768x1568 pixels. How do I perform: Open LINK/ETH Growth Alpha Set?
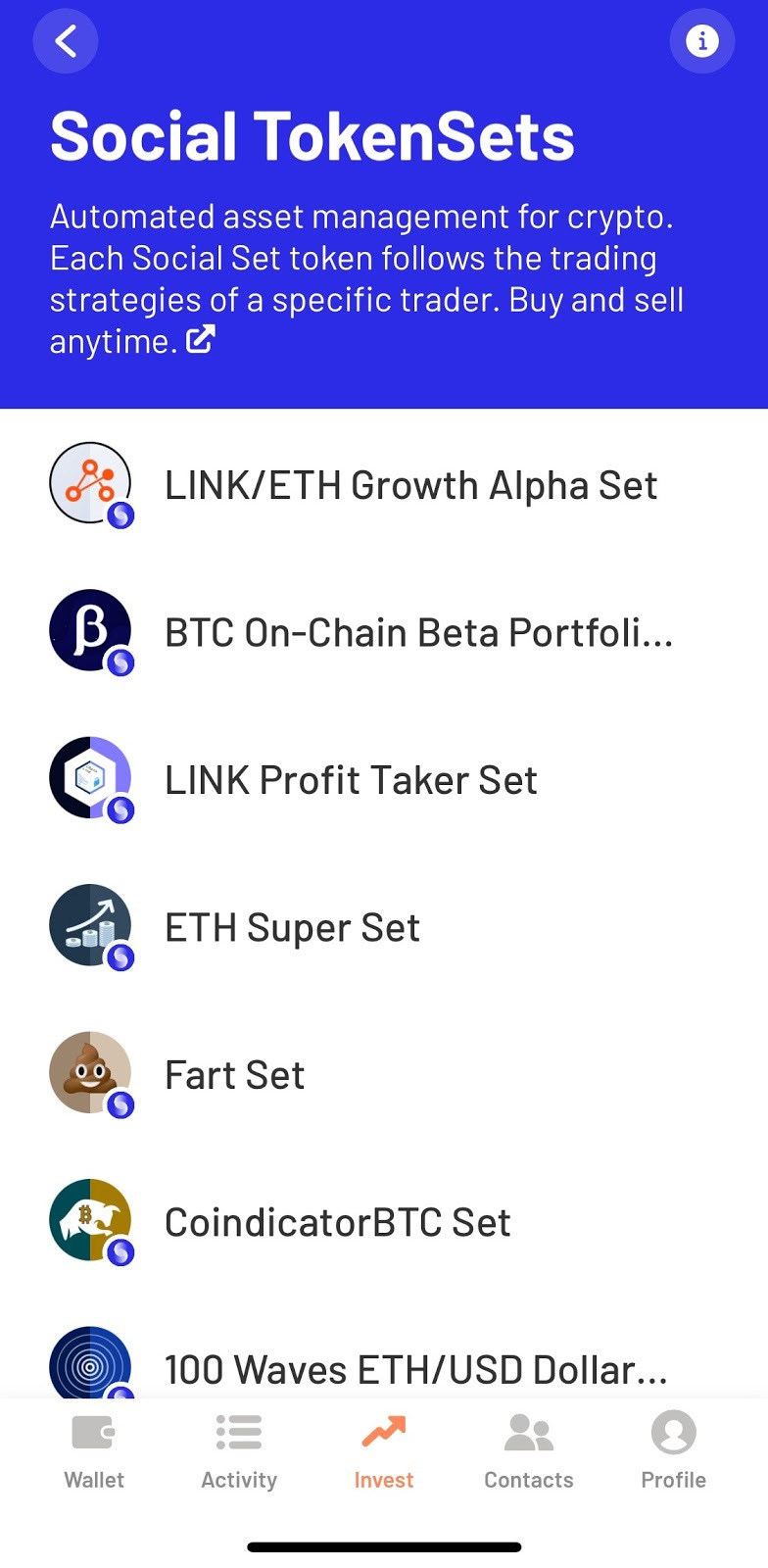pyautogui.click(x=384, y=485)
